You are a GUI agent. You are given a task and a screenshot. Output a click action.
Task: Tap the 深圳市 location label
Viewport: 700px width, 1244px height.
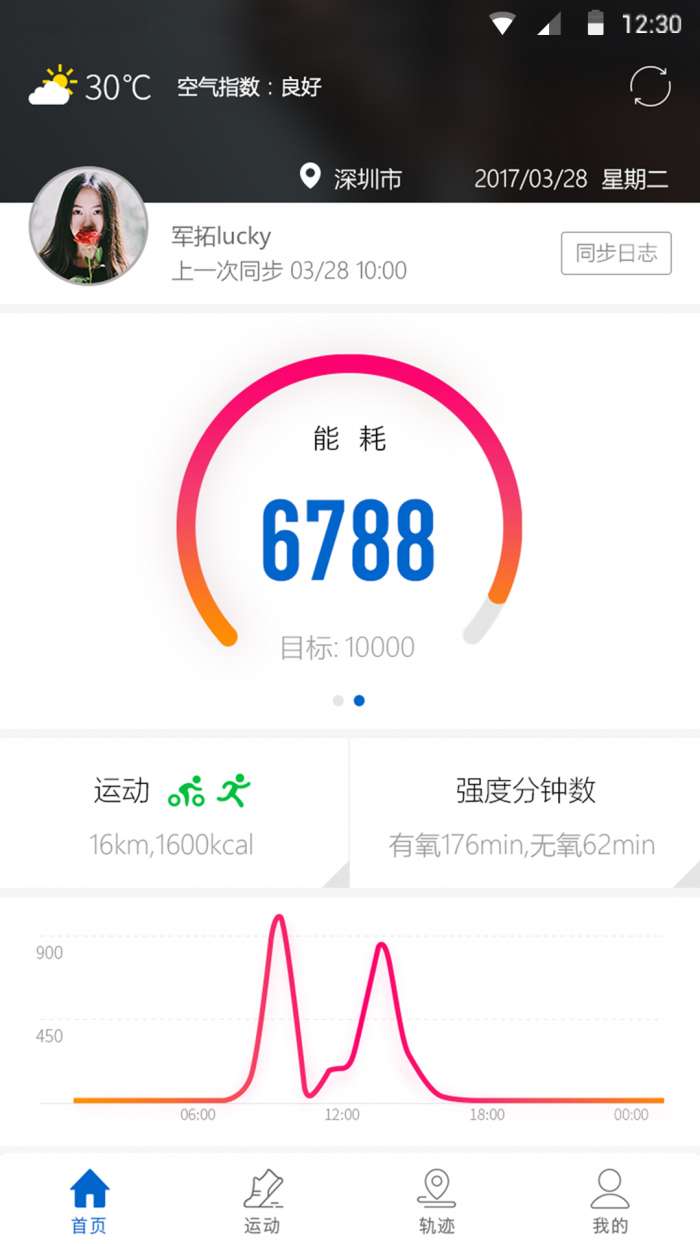coord(352,179)
